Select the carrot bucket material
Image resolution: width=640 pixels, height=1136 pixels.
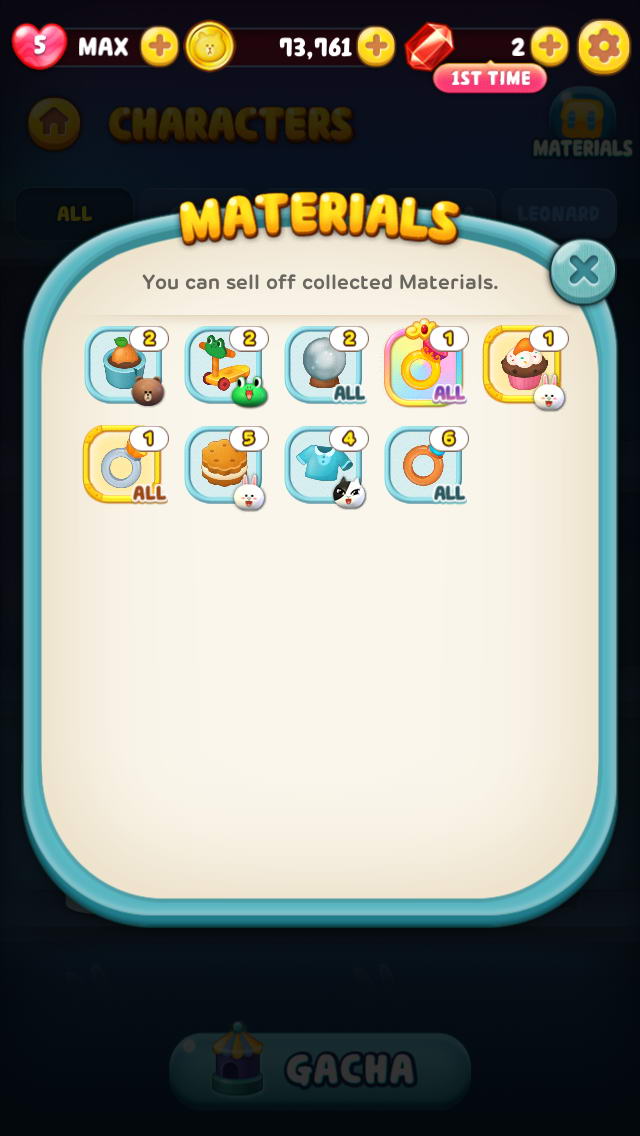tap(125, 365)
